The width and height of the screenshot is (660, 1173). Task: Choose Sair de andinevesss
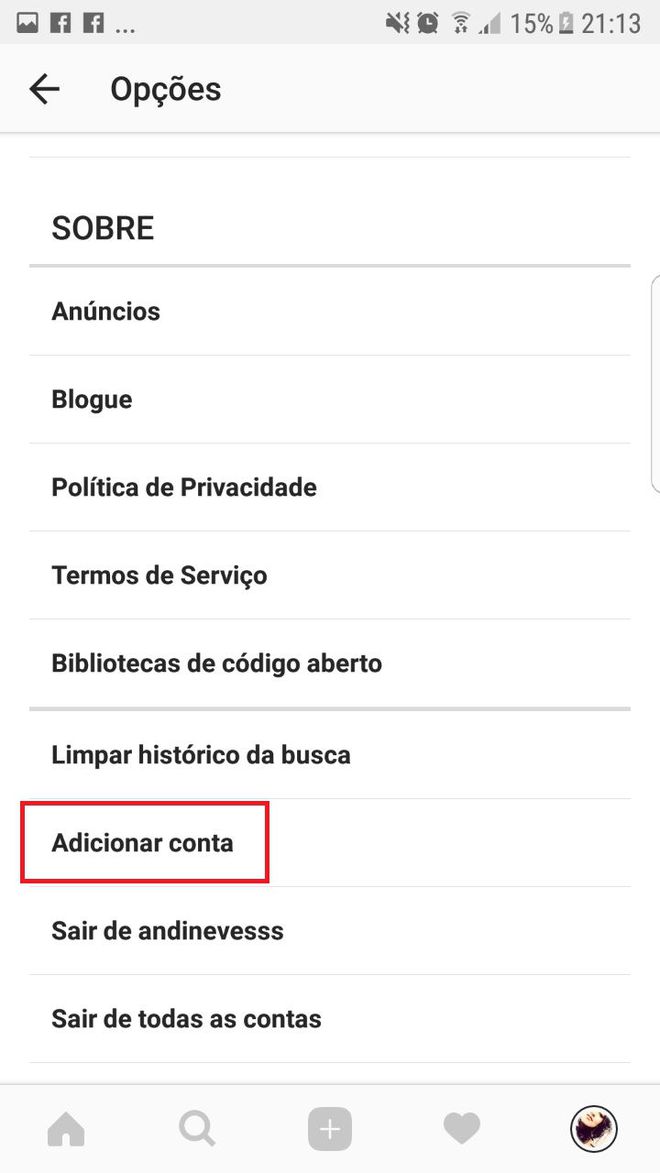click(330, 931)
